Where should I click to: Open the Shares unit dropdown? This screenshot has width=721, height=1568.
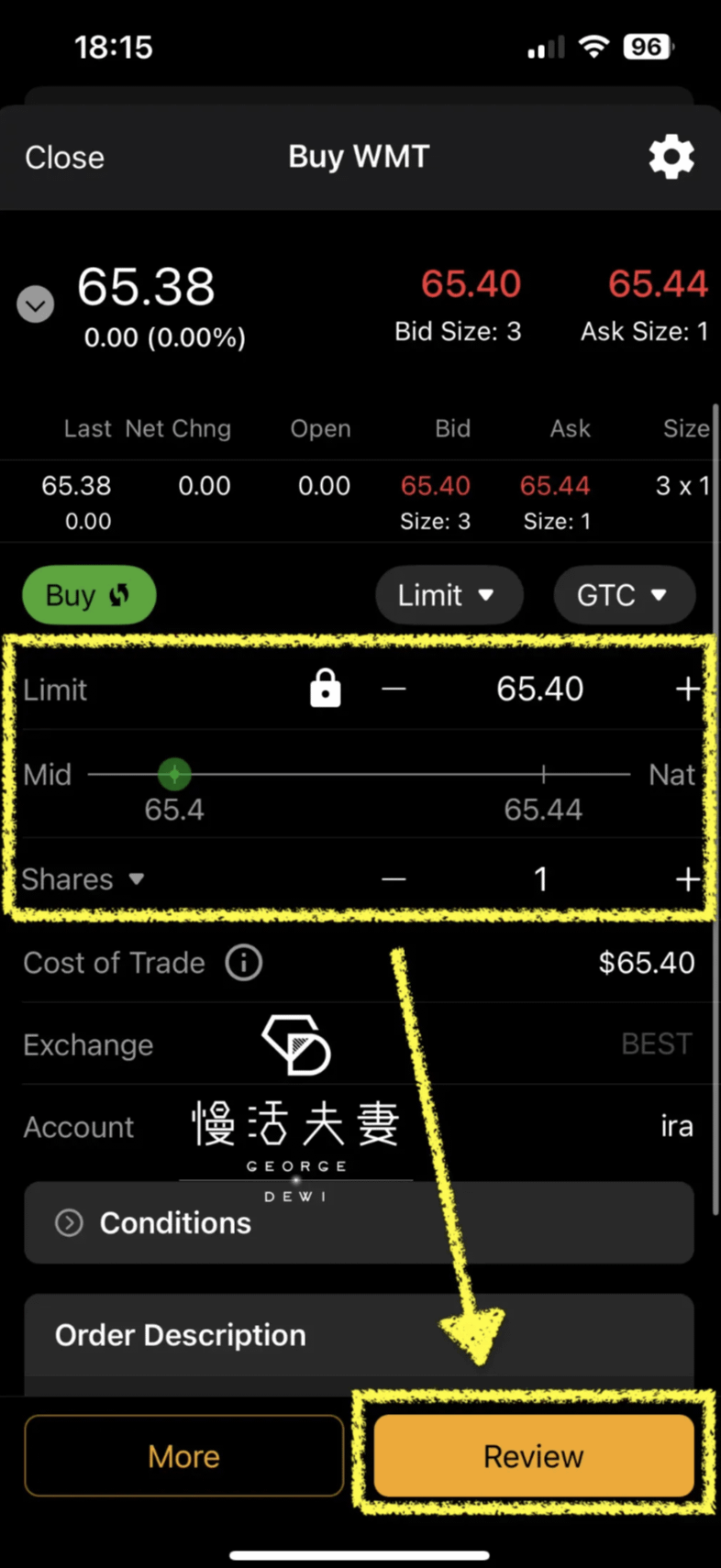(83, 879)
